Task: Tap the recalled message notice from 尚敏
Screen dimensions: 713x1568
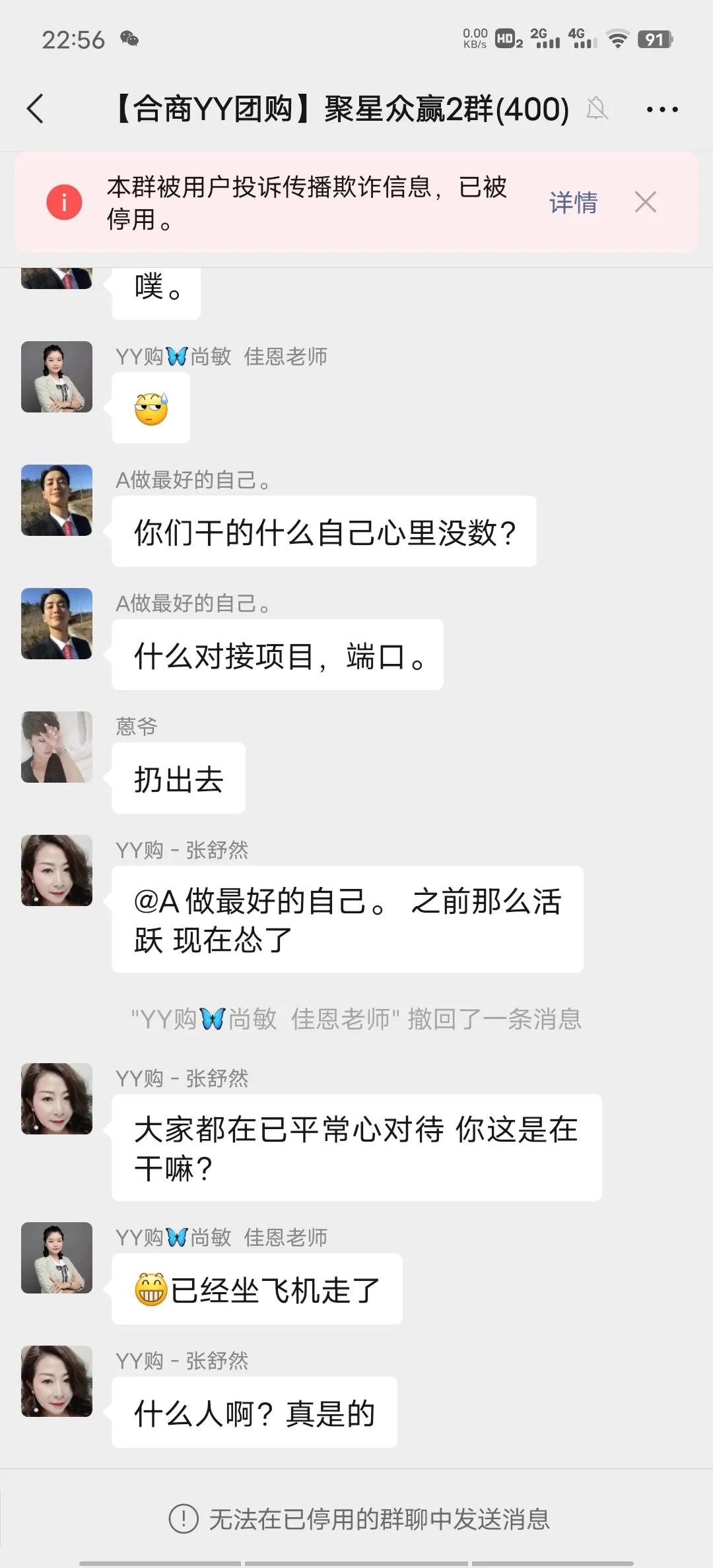Action: [356, 1020]
